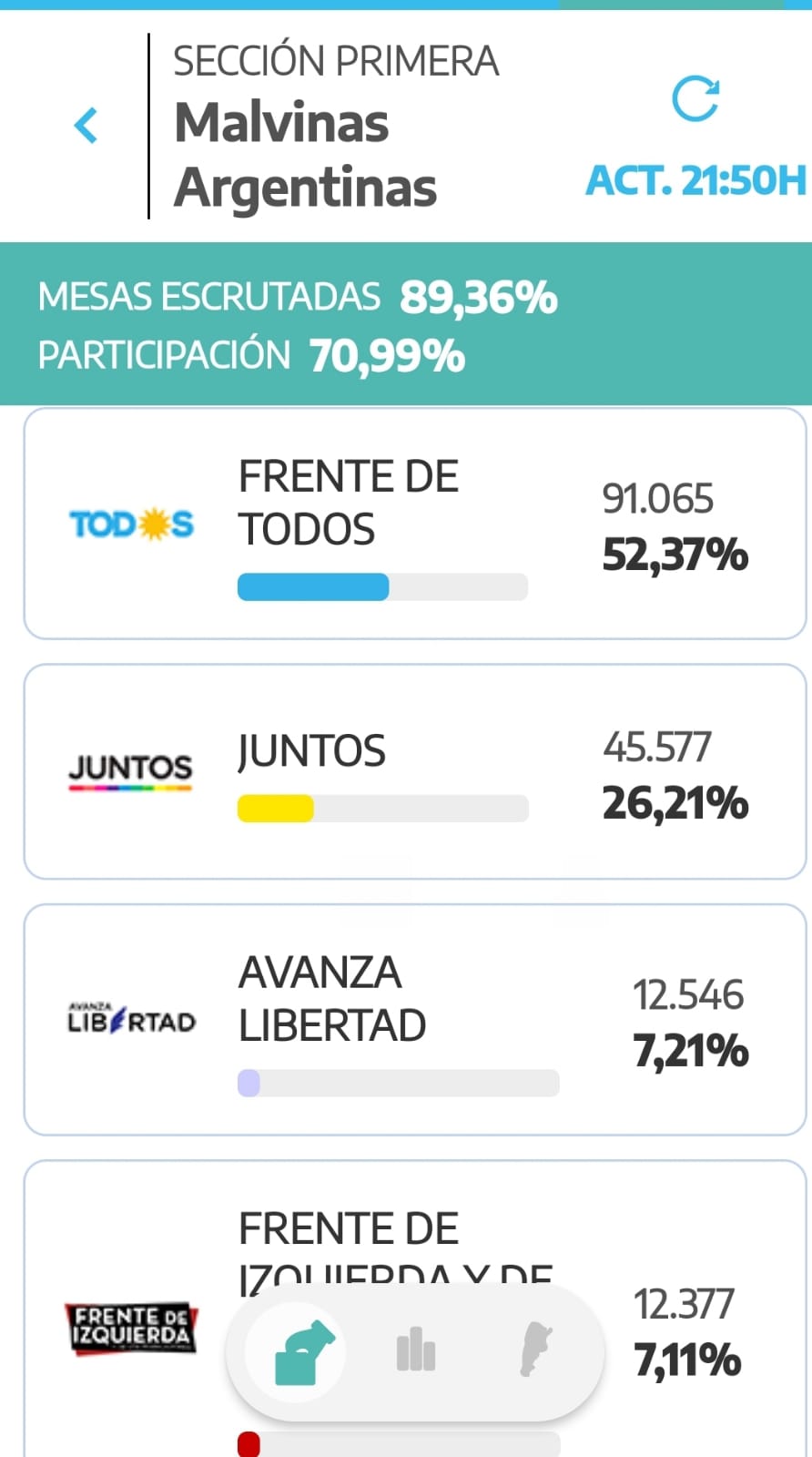The height and width of the screenshot is (1457, 812).
Task: Open the Avanza Libertad result card
Action: 415,1020
